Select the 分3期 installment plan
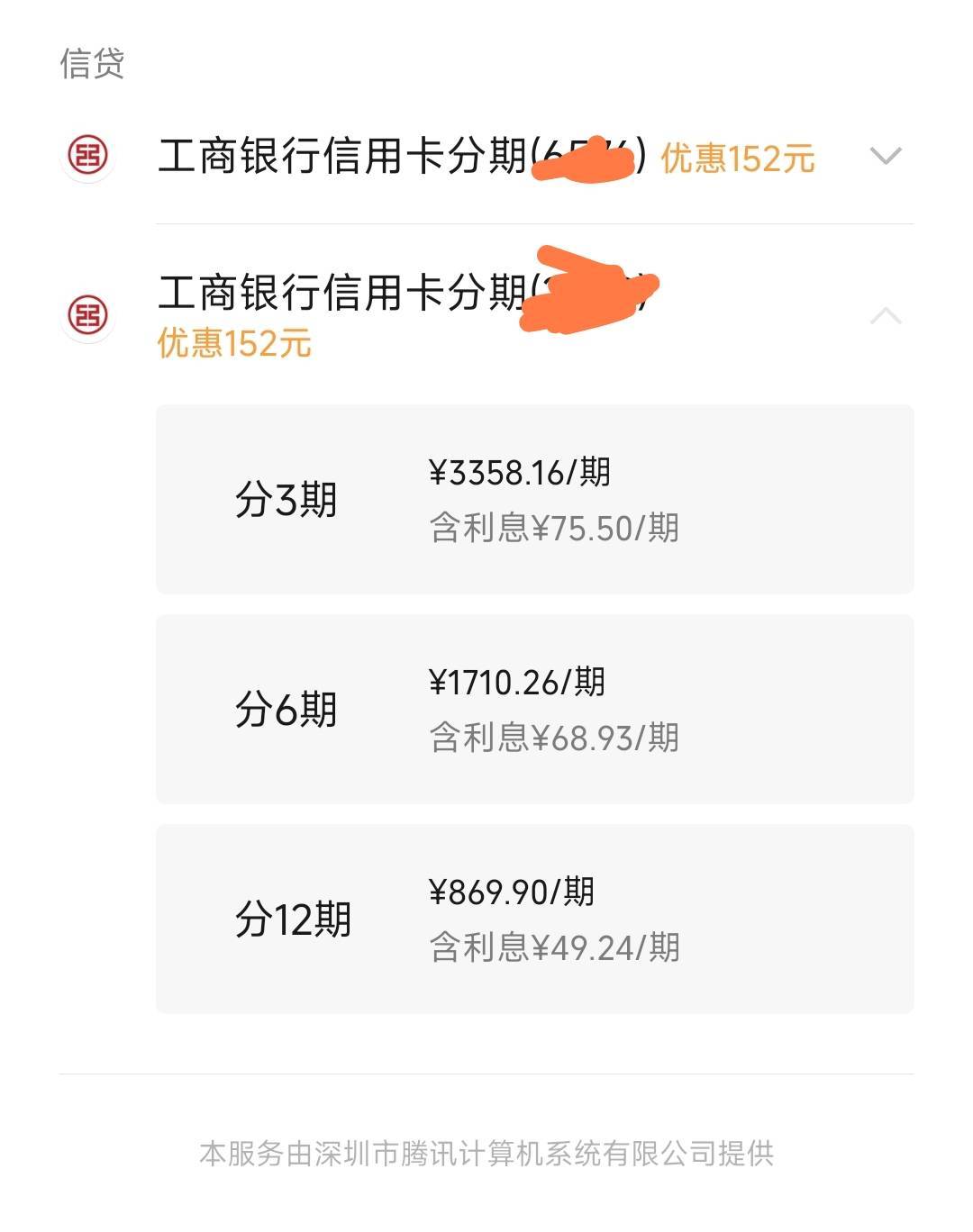 [x=534, y=499]
